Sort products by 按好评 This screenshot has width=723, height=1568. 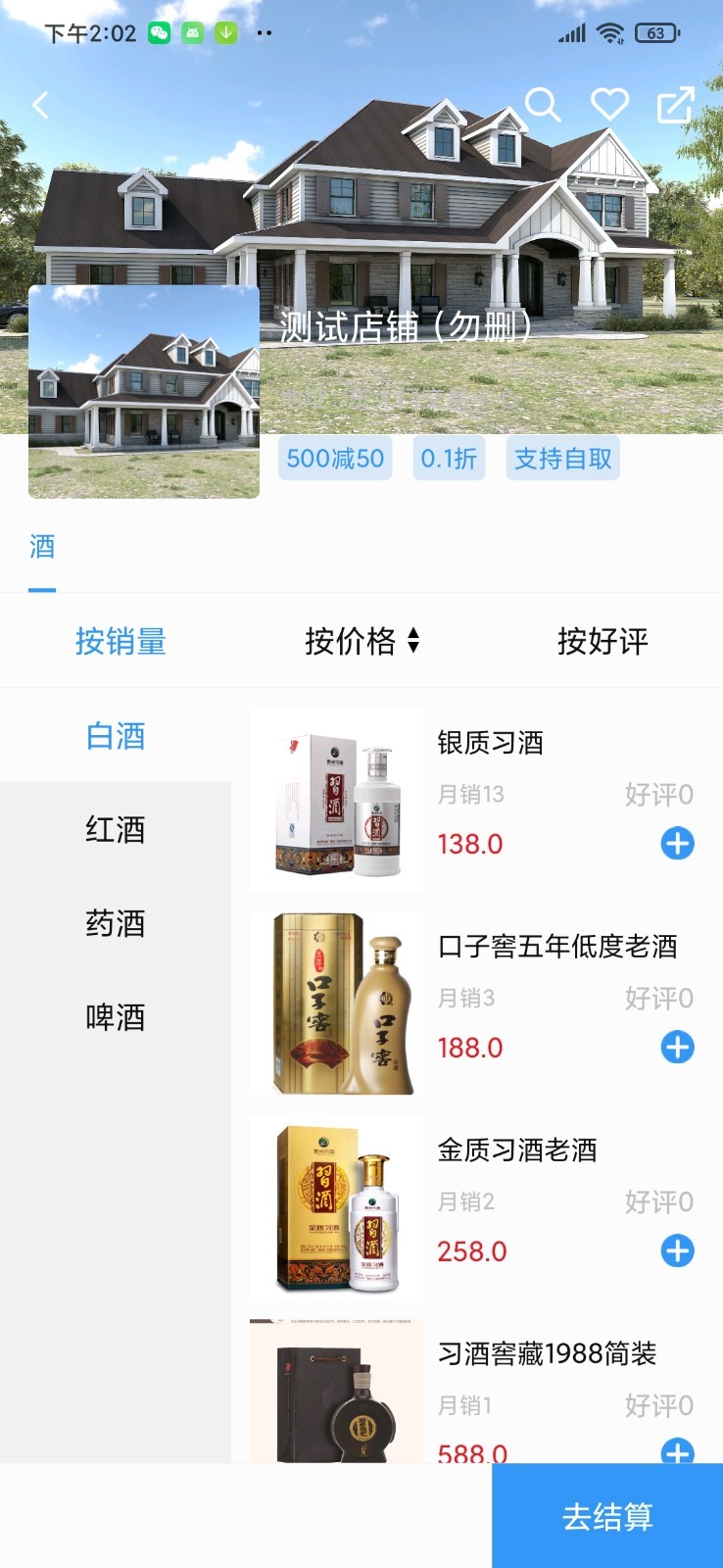click(602, 641)
